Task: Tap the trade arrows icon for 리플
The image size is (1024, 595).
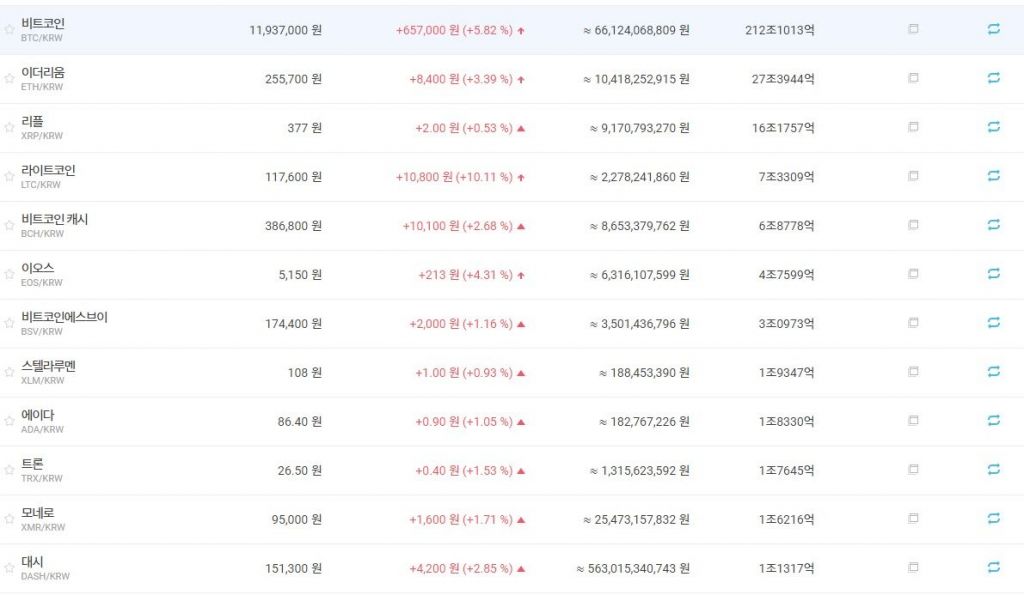Action: pos(993,127)
